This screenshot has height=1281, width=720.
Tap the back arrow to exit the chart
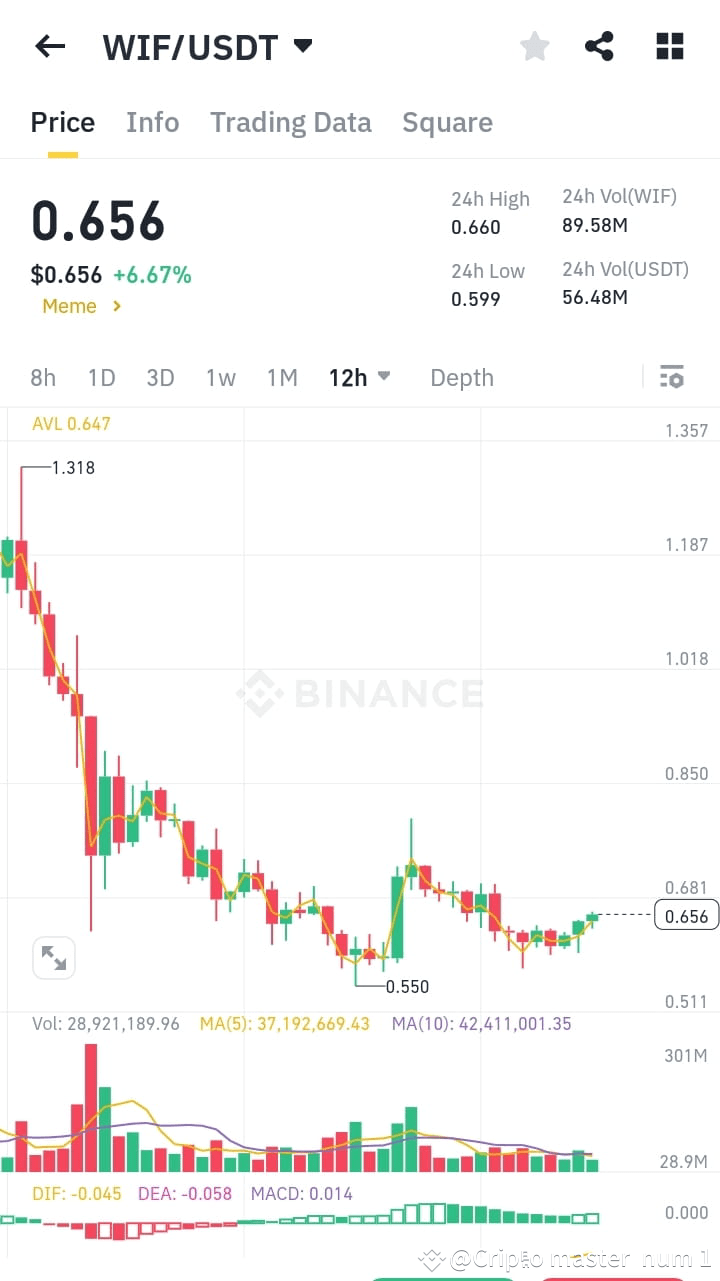click(x=49, y=46)
